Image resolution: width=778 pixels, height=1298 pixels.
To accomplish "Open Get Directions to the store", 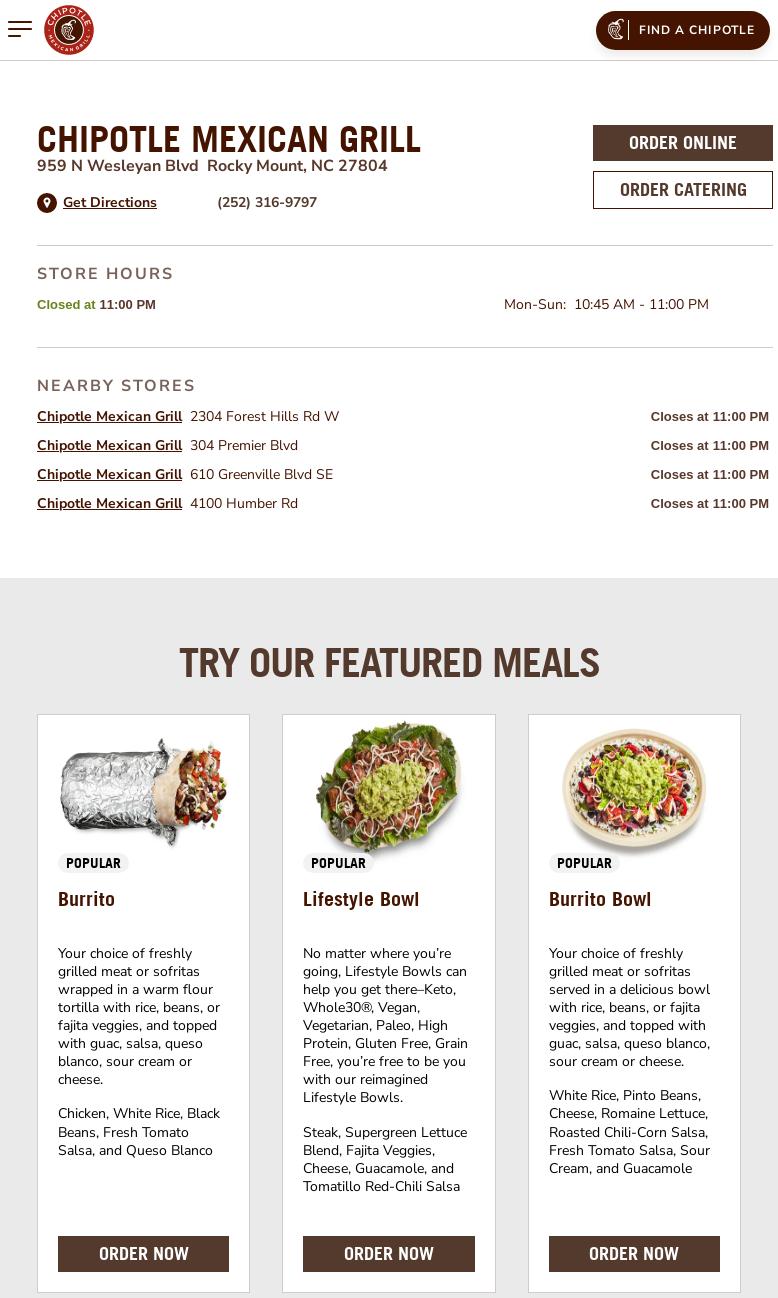I will (x=110, y=202).
